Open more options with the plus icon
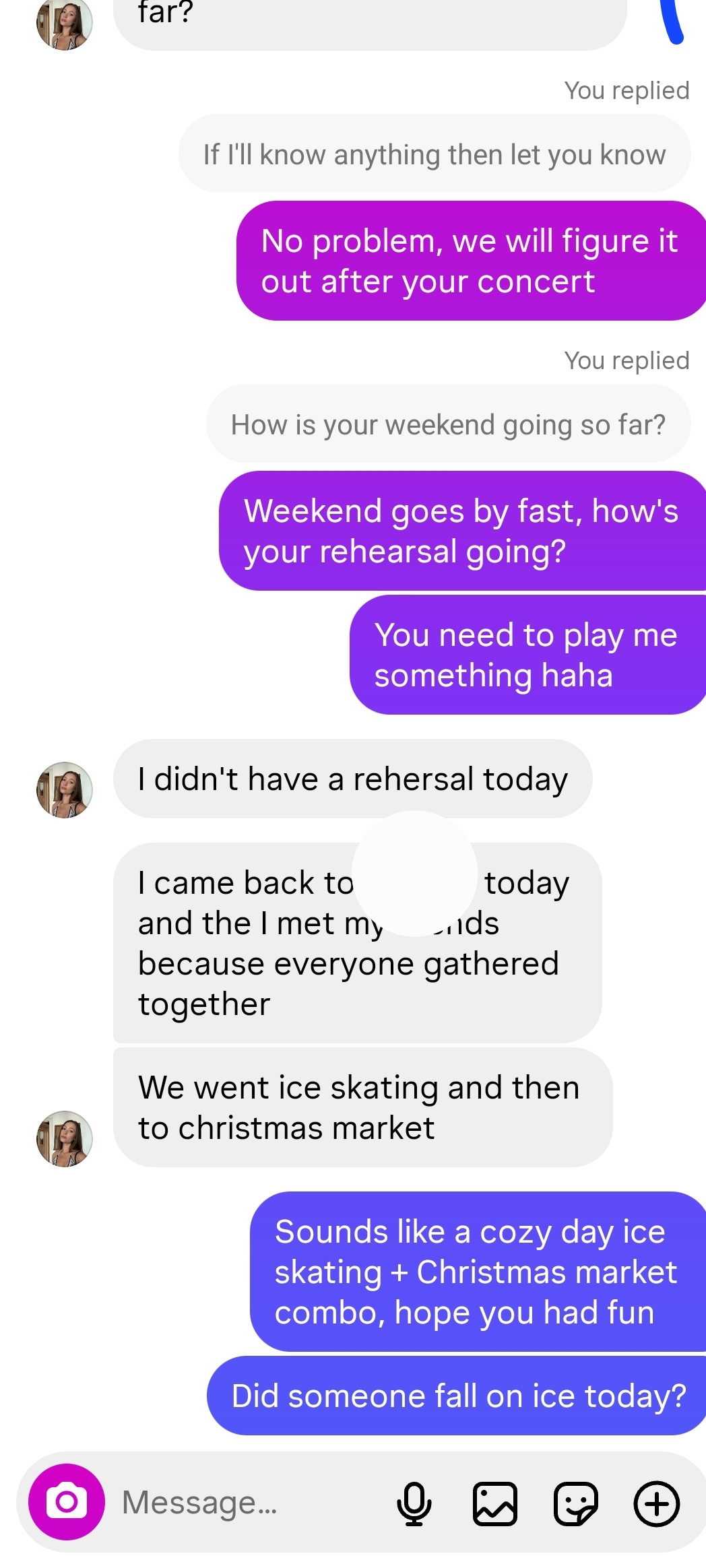 (656, 1503)
